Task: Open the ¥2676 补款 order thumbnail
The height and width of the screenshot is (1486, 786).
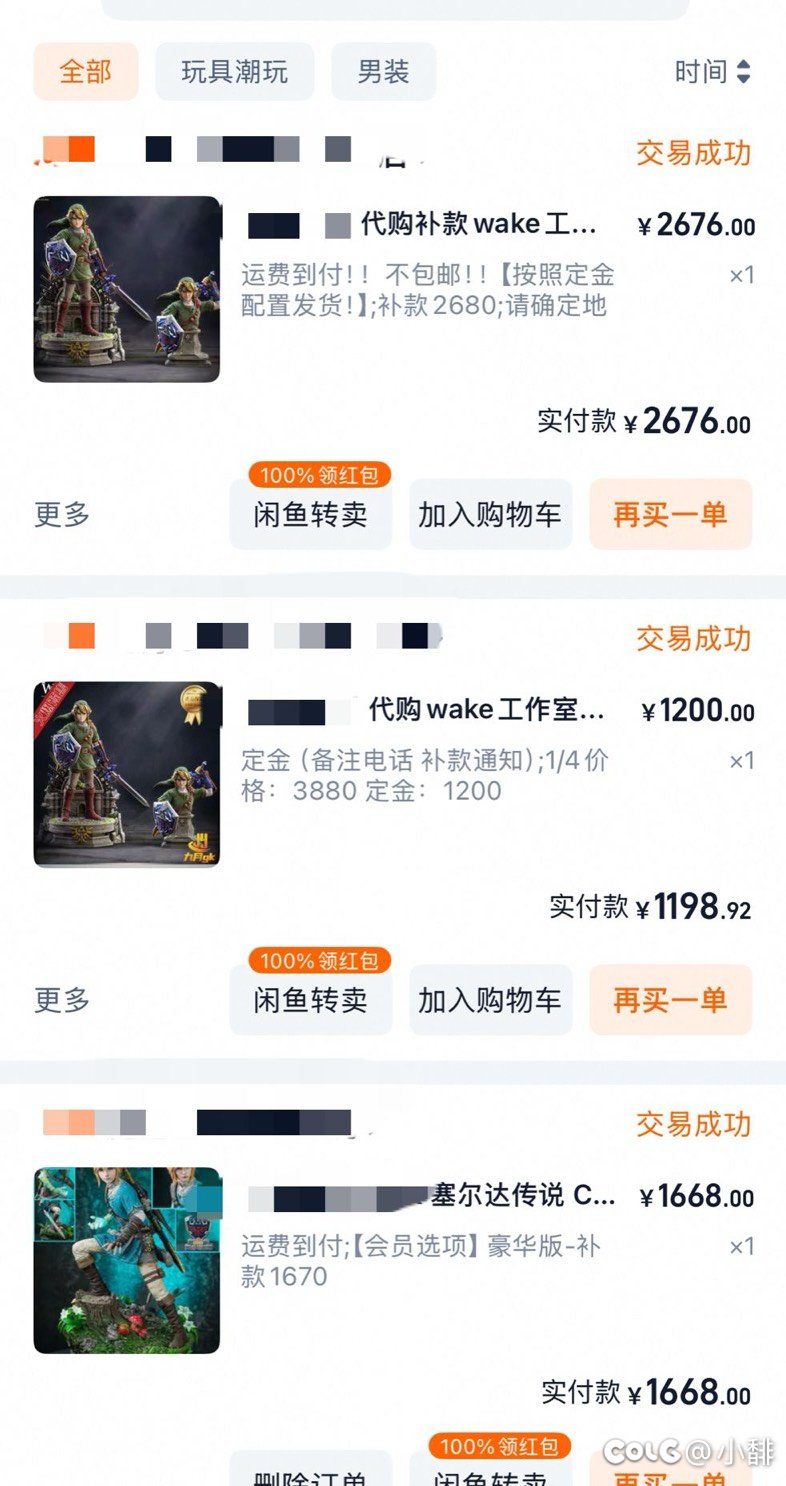Action: click(127, 289)
